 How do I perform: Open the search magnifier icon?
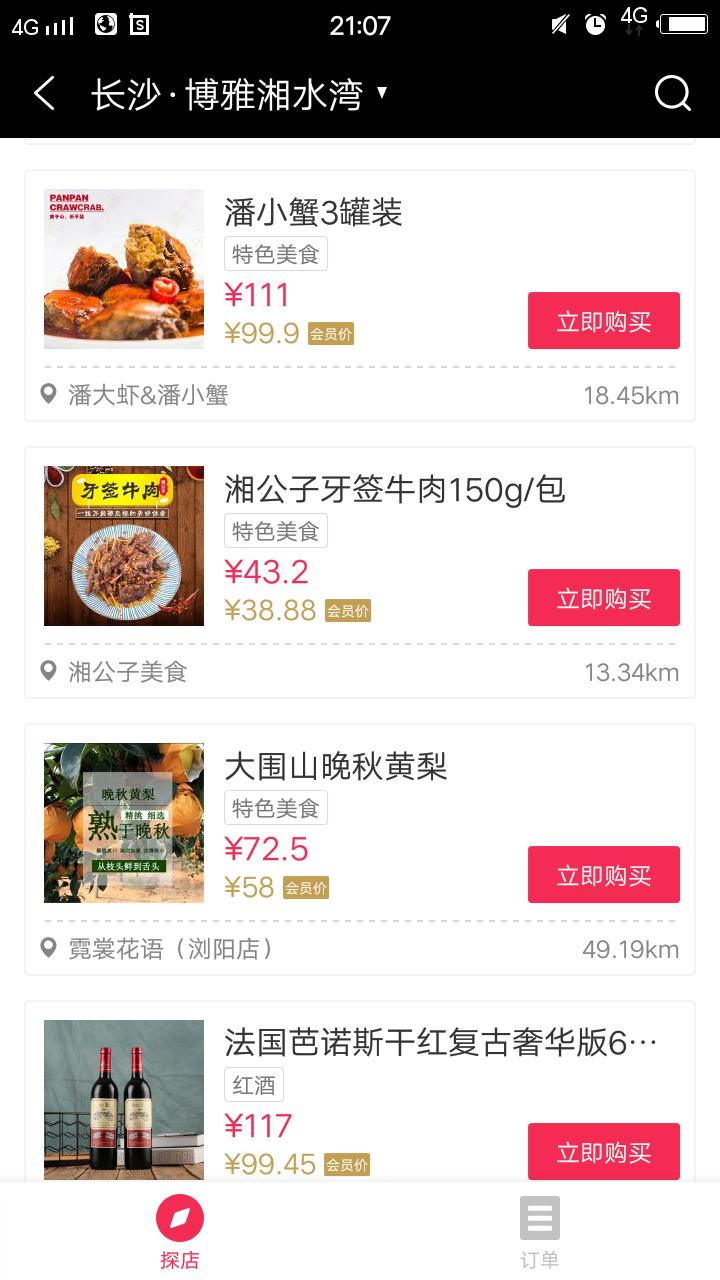click(672, 92)
